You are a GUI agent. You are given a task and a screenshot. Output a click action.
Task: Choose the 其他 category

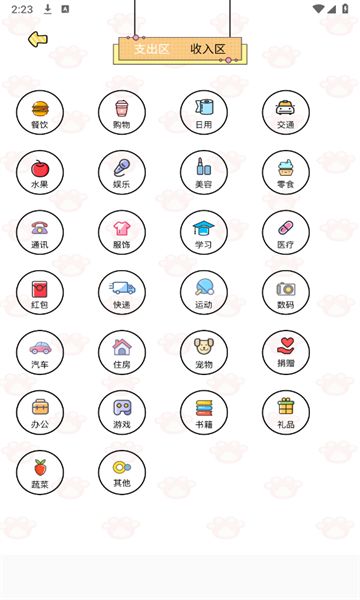coord(122,473)
